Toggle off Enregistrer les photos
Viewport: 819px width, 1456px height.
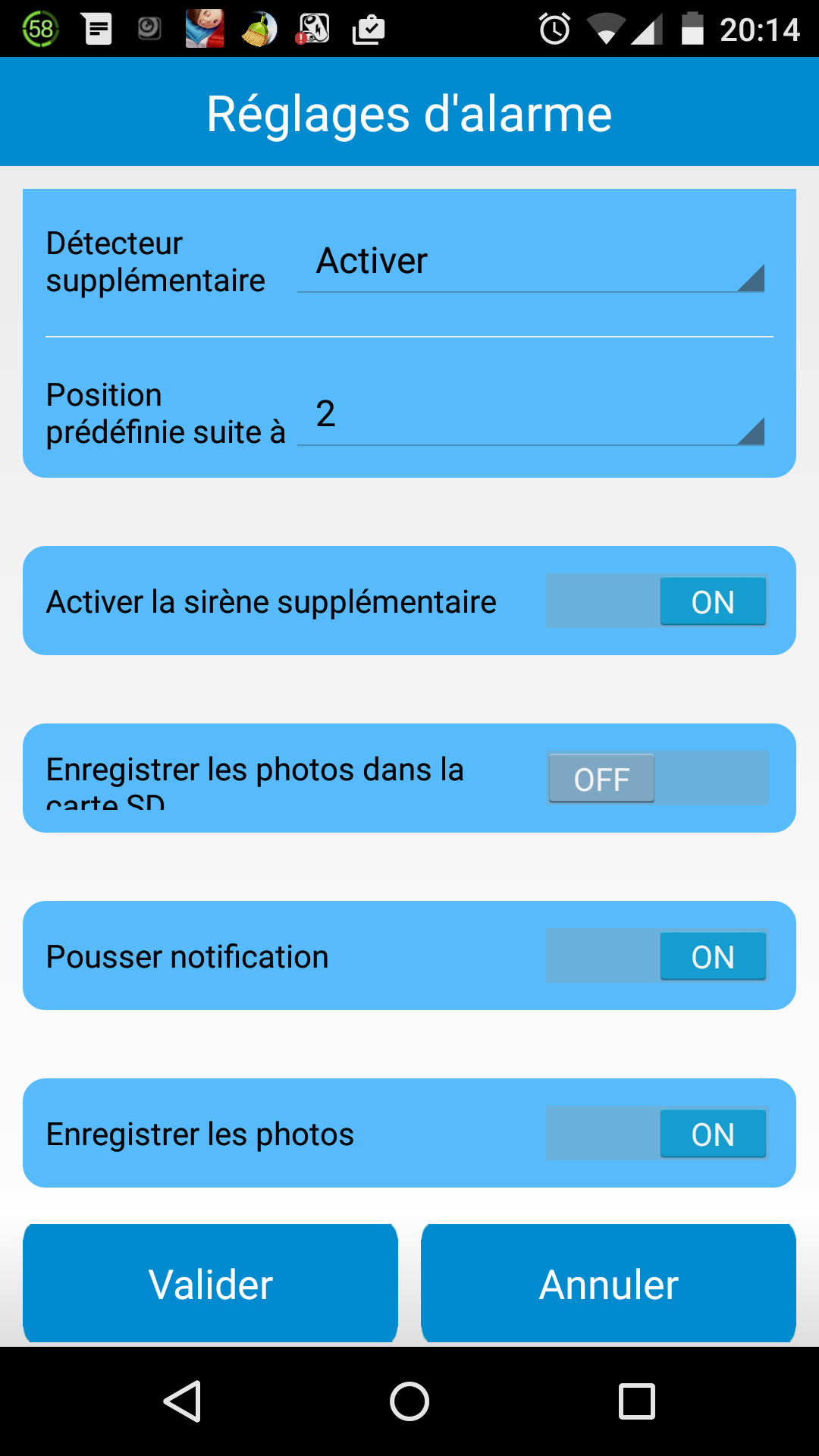(657, 1133)
